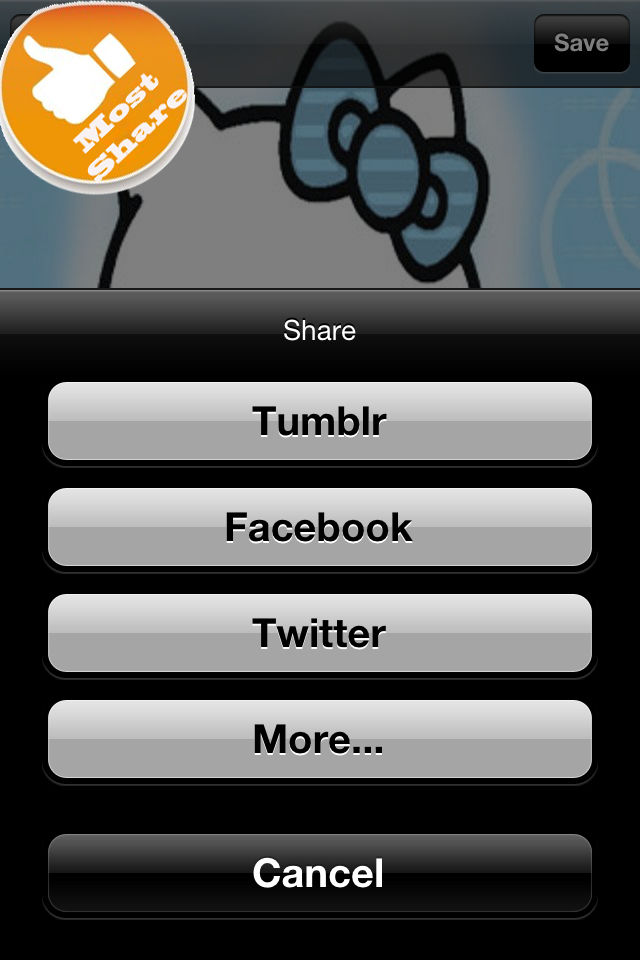640x960 pixels.
Task: Tap the Save button at the top
Action: [581, 43]
